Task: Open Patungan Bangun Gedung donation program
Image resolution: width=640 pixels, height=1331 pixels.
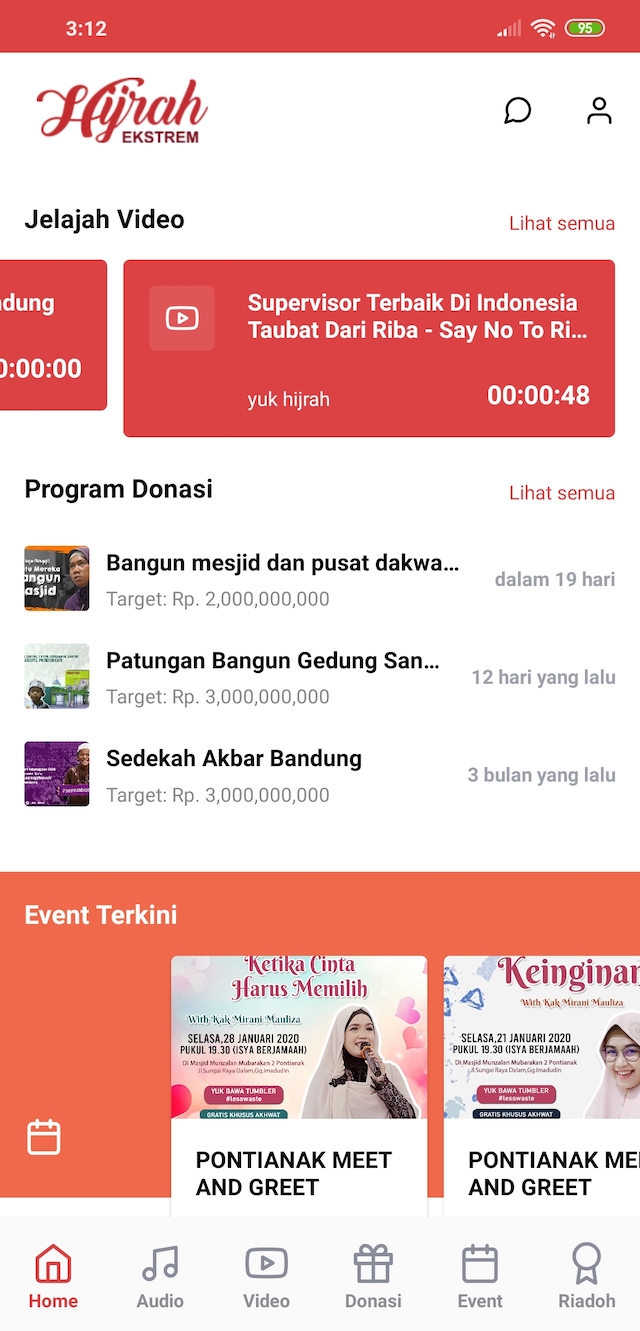Action: coord(272,677)
